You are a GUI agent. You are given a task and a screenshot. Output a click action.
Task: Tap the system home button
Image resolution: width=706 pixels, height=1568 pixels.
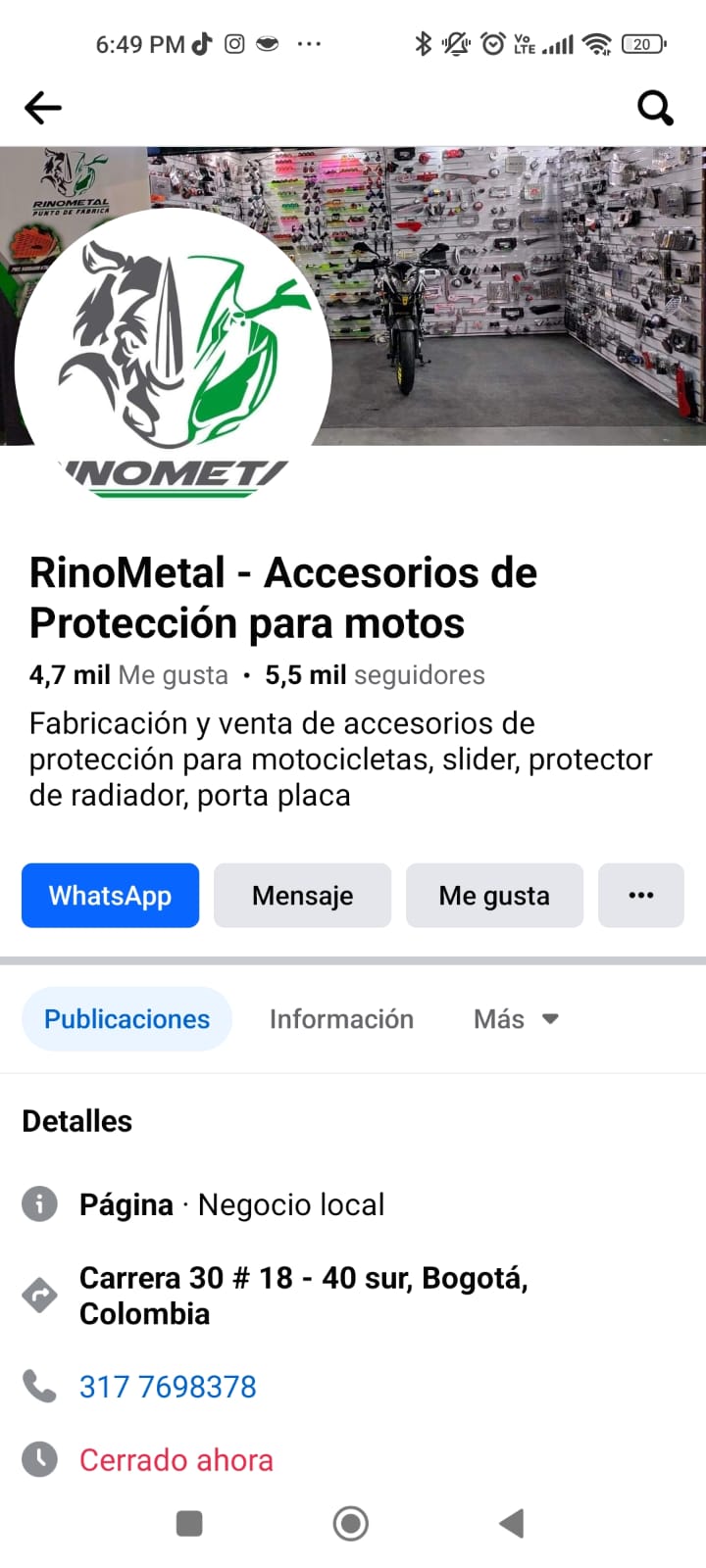tap(351, 1524)
